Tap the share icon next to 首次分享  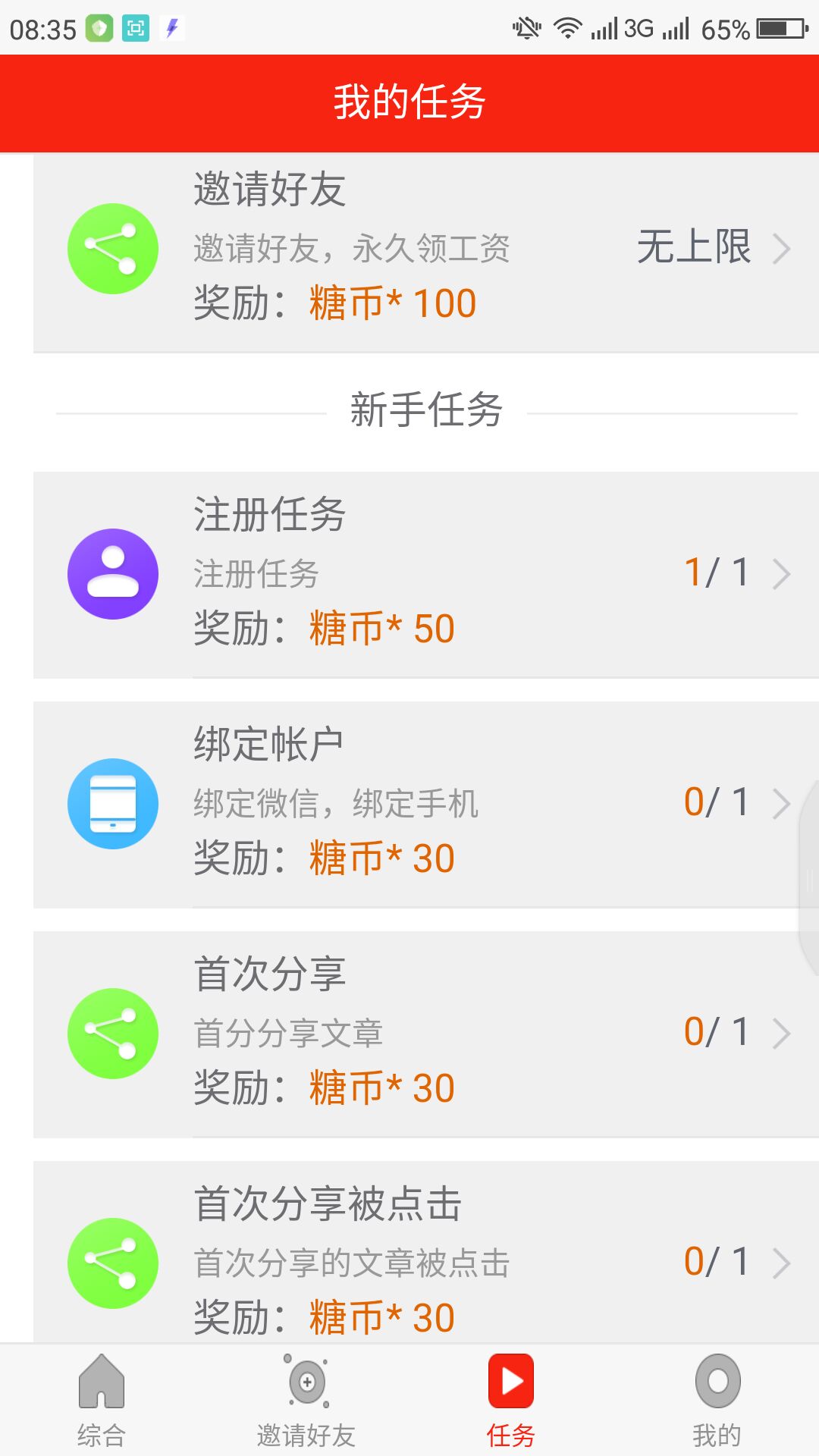(112, 1033)
